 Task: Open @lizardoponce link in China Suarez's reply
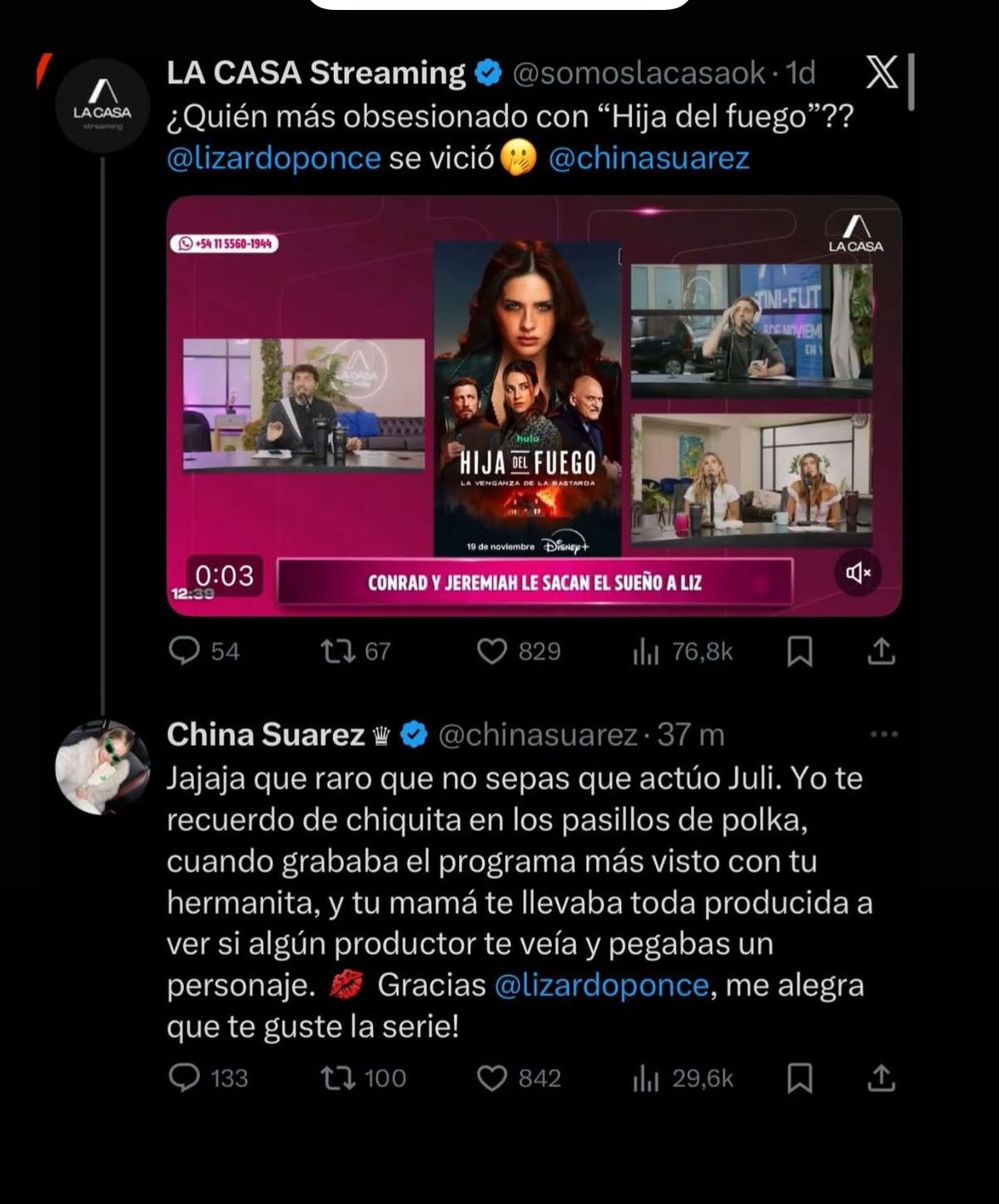pyautogui.click(x=601, y=985)
